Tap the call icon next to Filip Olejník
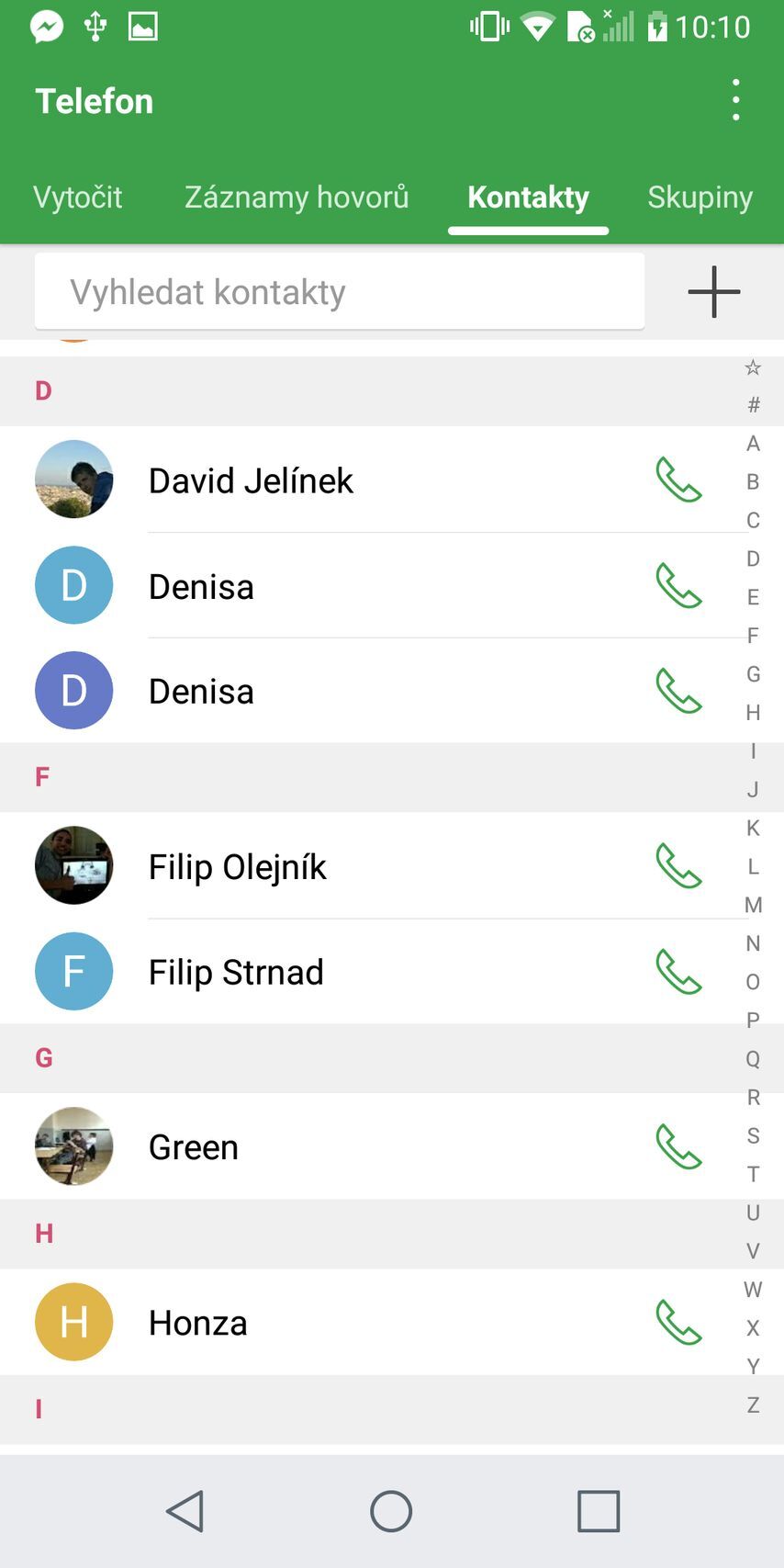This screenshot has width=784, height=1568. coord(679,866)
